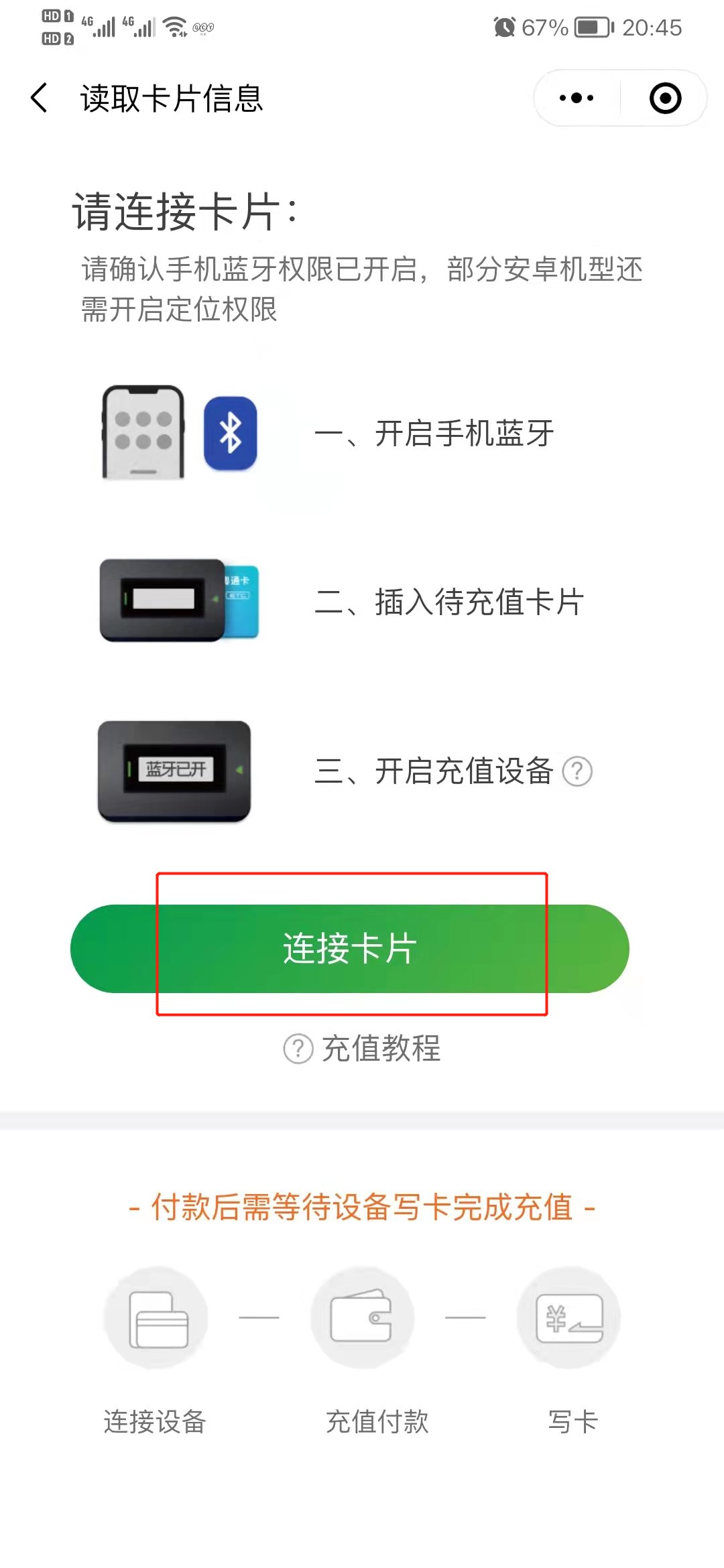Tap the green 连接卡片 button
The height and width of the screenshot is (1568, 724).
tap(350, 948)
